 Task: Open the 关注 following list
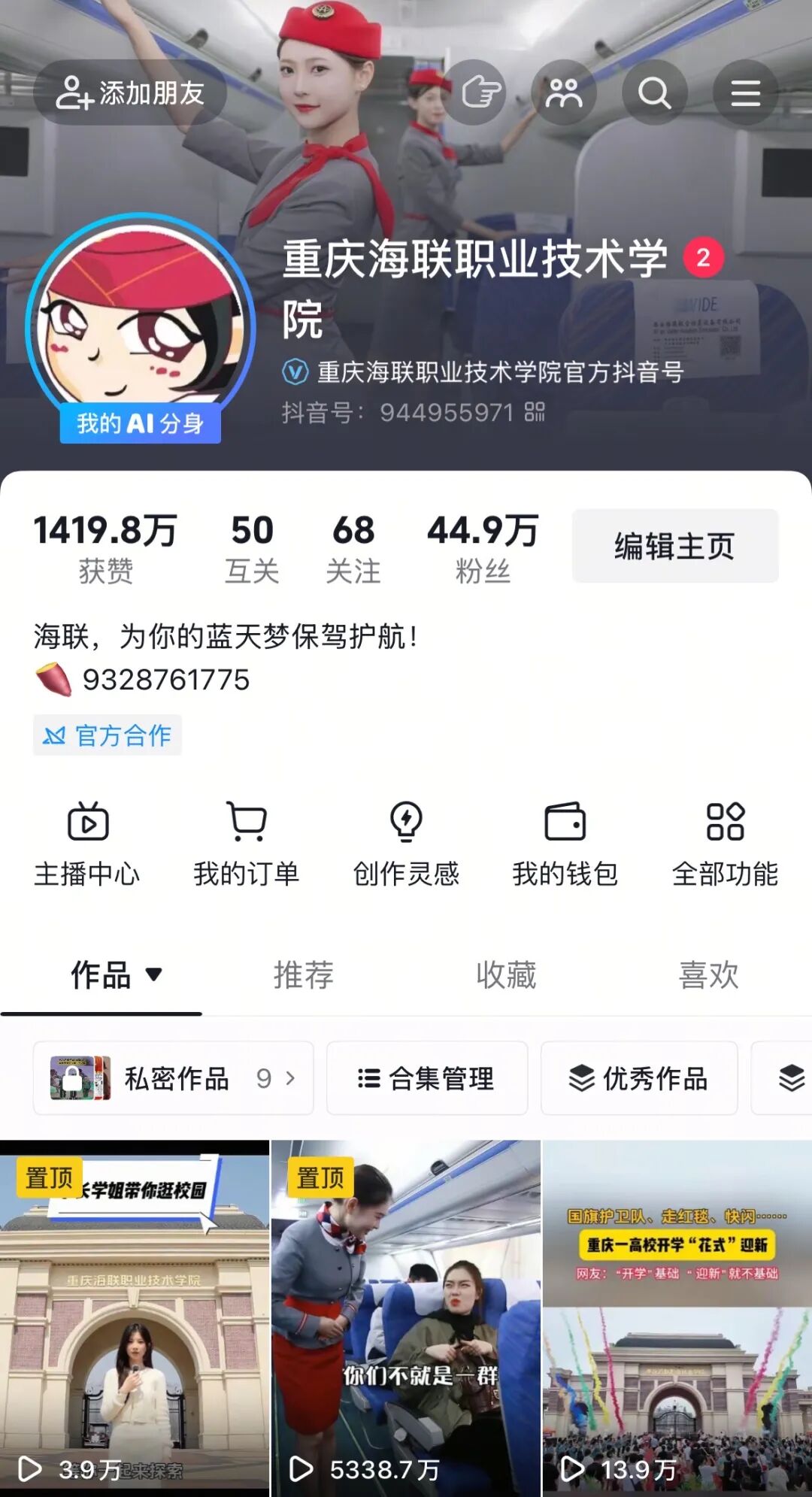[x=353, y=548]
